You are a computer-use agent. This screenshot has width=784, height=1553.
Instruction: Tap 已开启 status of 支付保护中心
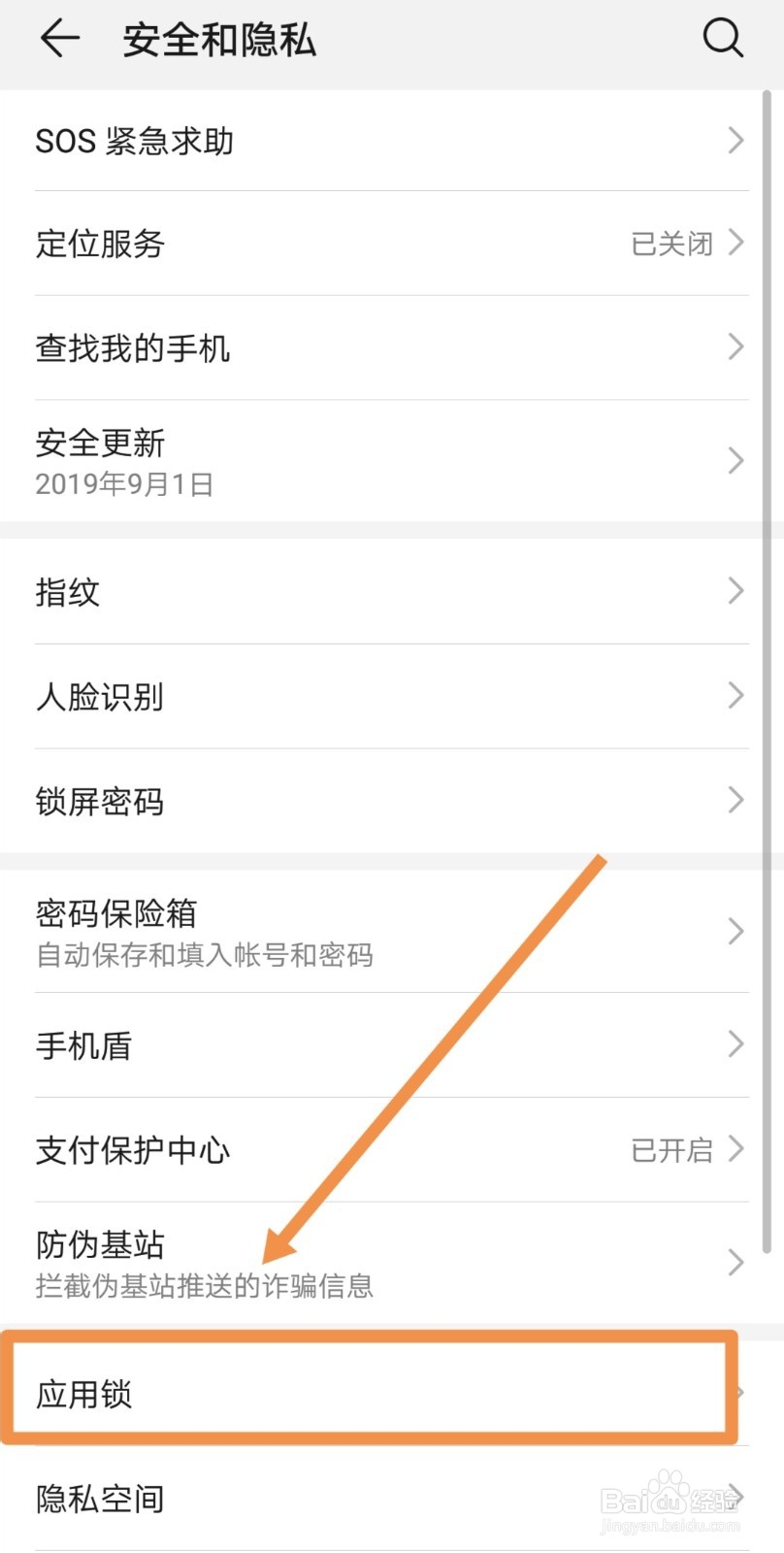point(670,1150)
